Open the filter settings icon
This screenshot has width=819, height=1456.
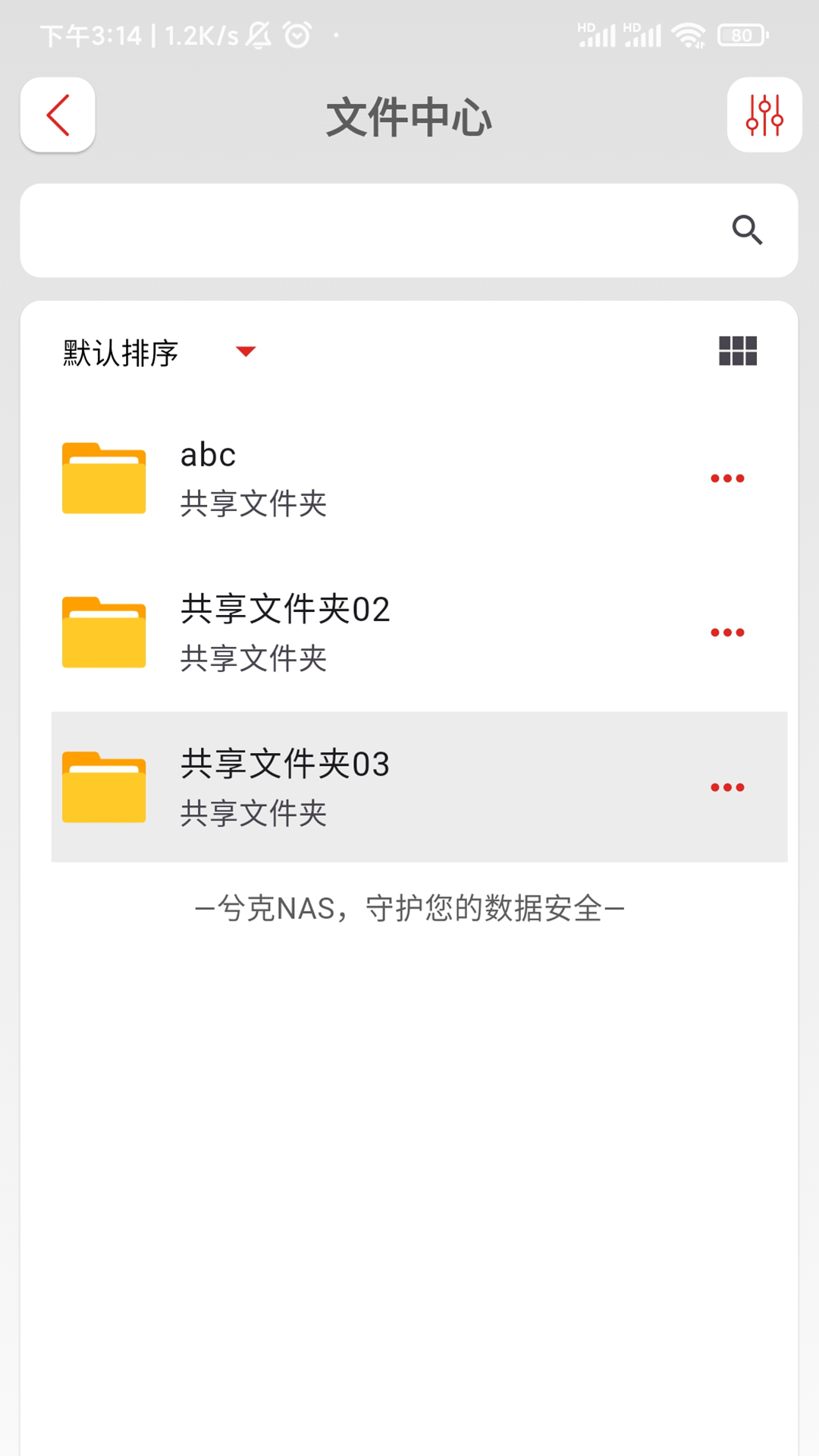764,115
